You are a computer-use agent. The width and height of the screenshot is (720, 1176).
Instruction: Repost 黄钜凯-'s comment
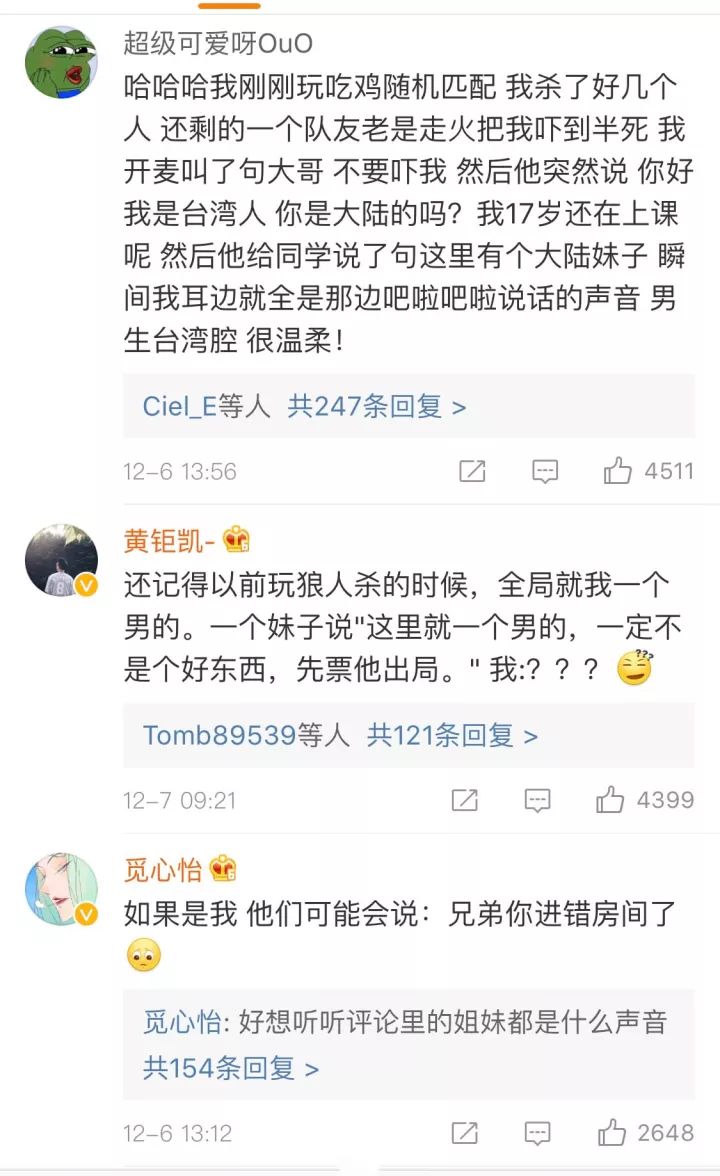(465, 800)
